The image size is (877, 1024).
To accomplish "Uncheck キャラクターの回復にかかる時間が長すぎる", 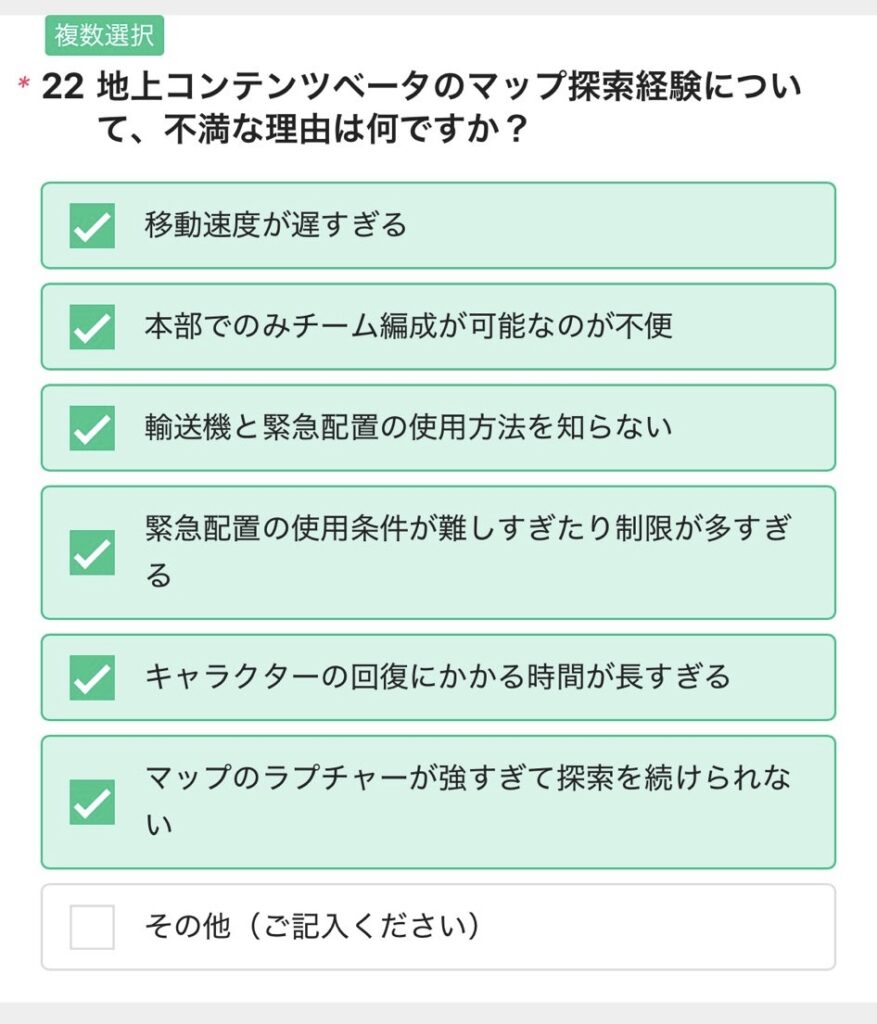I will point(92,678).
